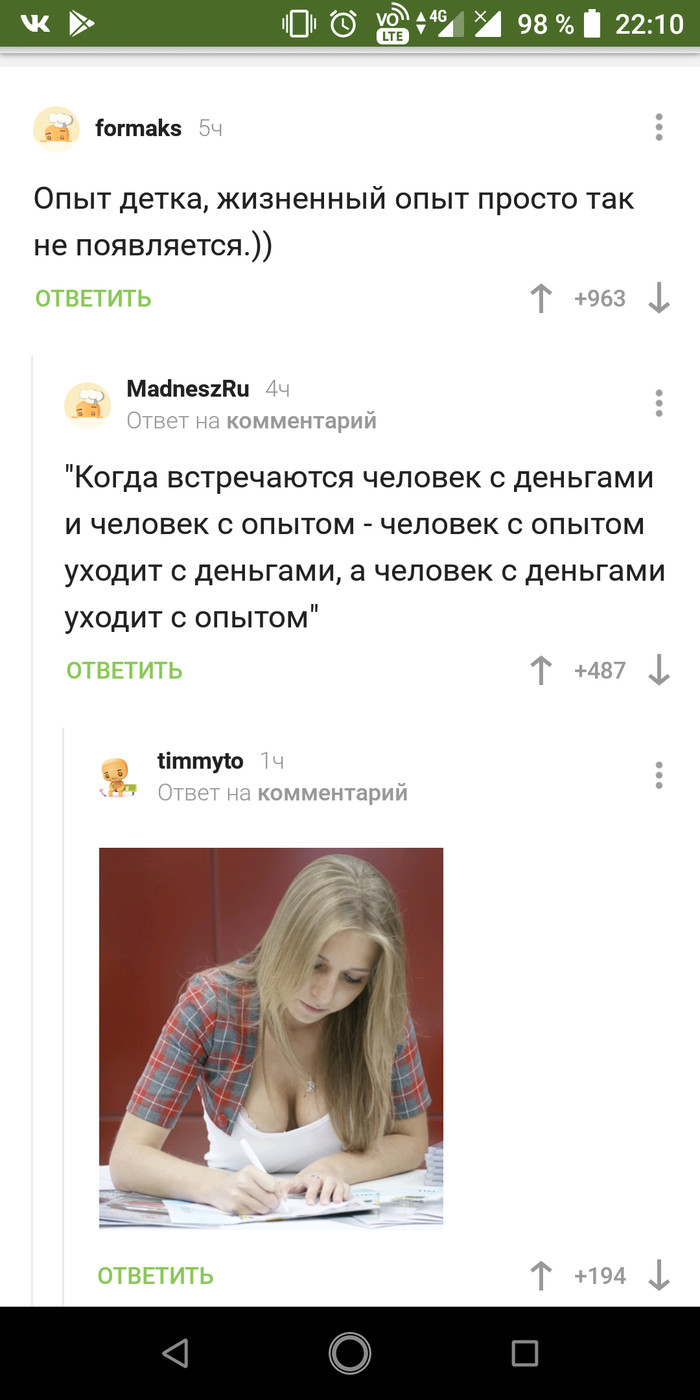Go to parent comment of timmyto's reply
This screenshot has height=1400, width=700.
(x=332, y=793)
